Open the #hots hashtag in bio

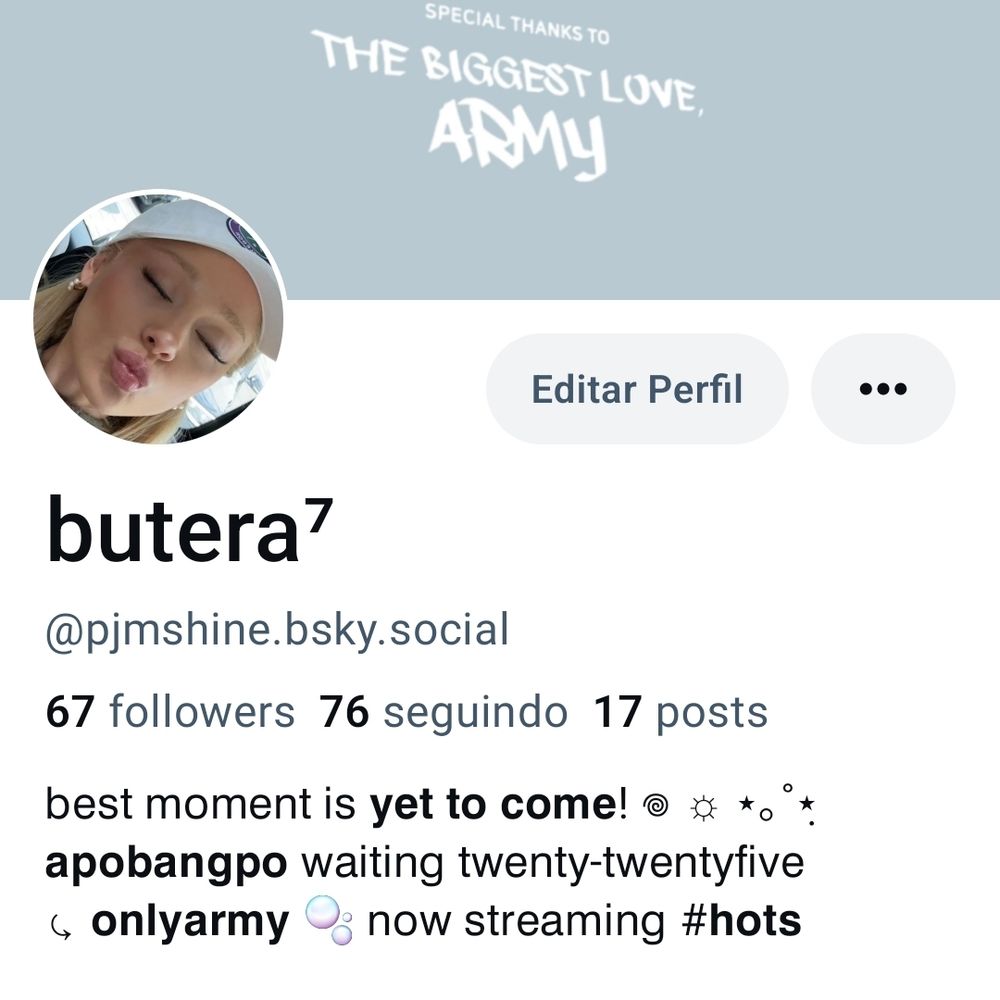coord(741,921)
